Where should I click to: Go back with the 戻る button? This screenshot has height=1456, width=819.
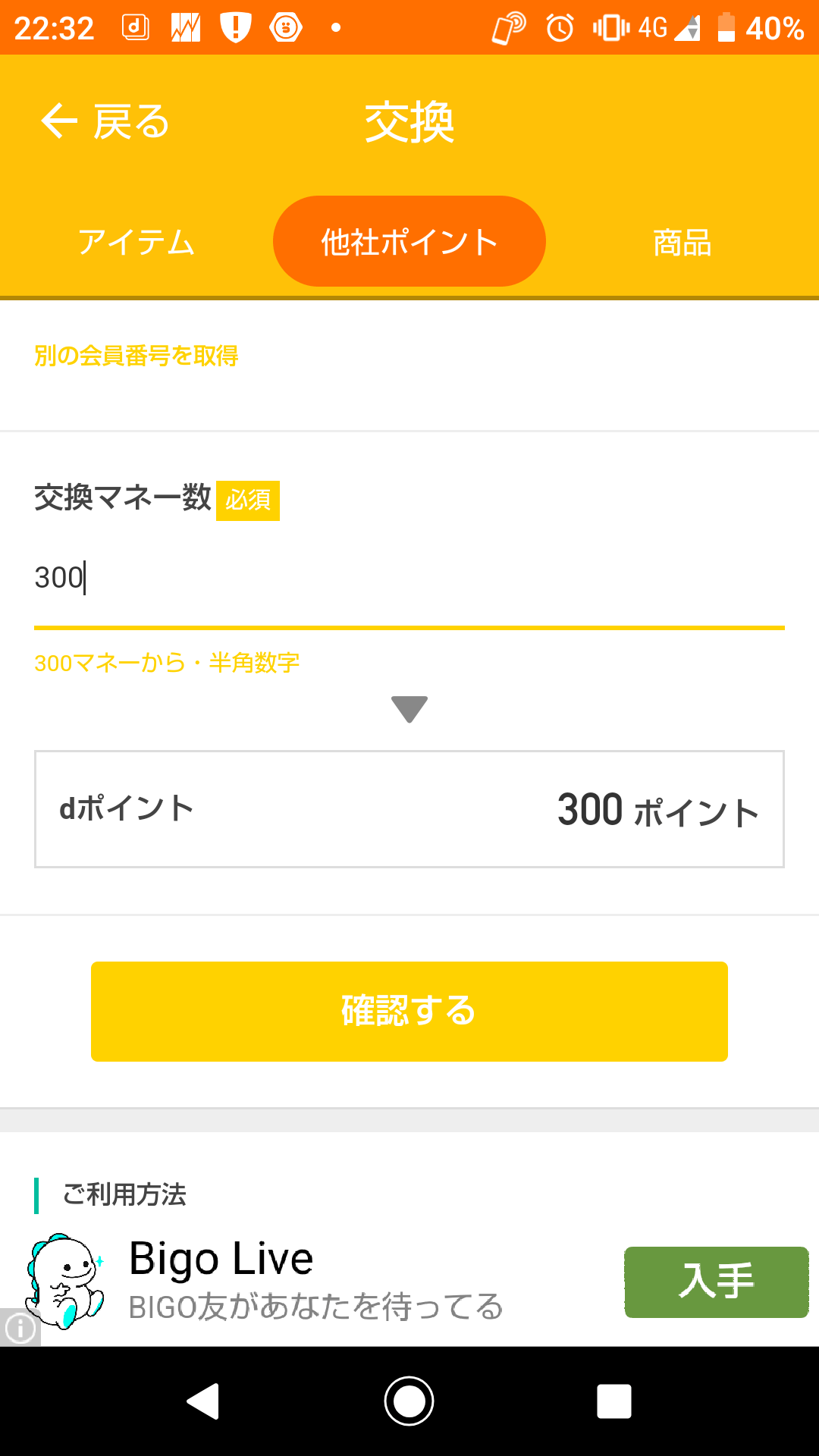tap(105, 121)
